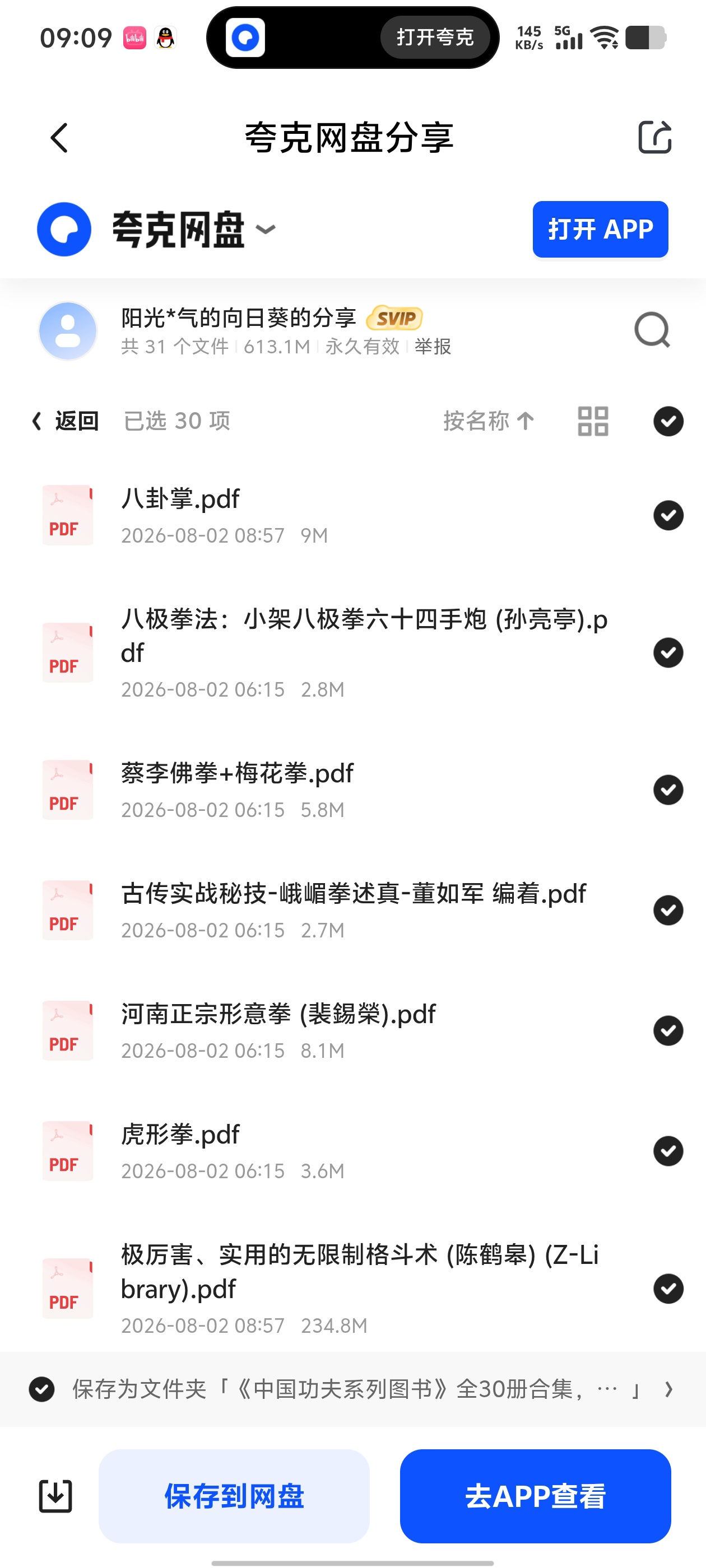Toggle the select-all checkmark
Screen dimensions: 706x1568
668,421
